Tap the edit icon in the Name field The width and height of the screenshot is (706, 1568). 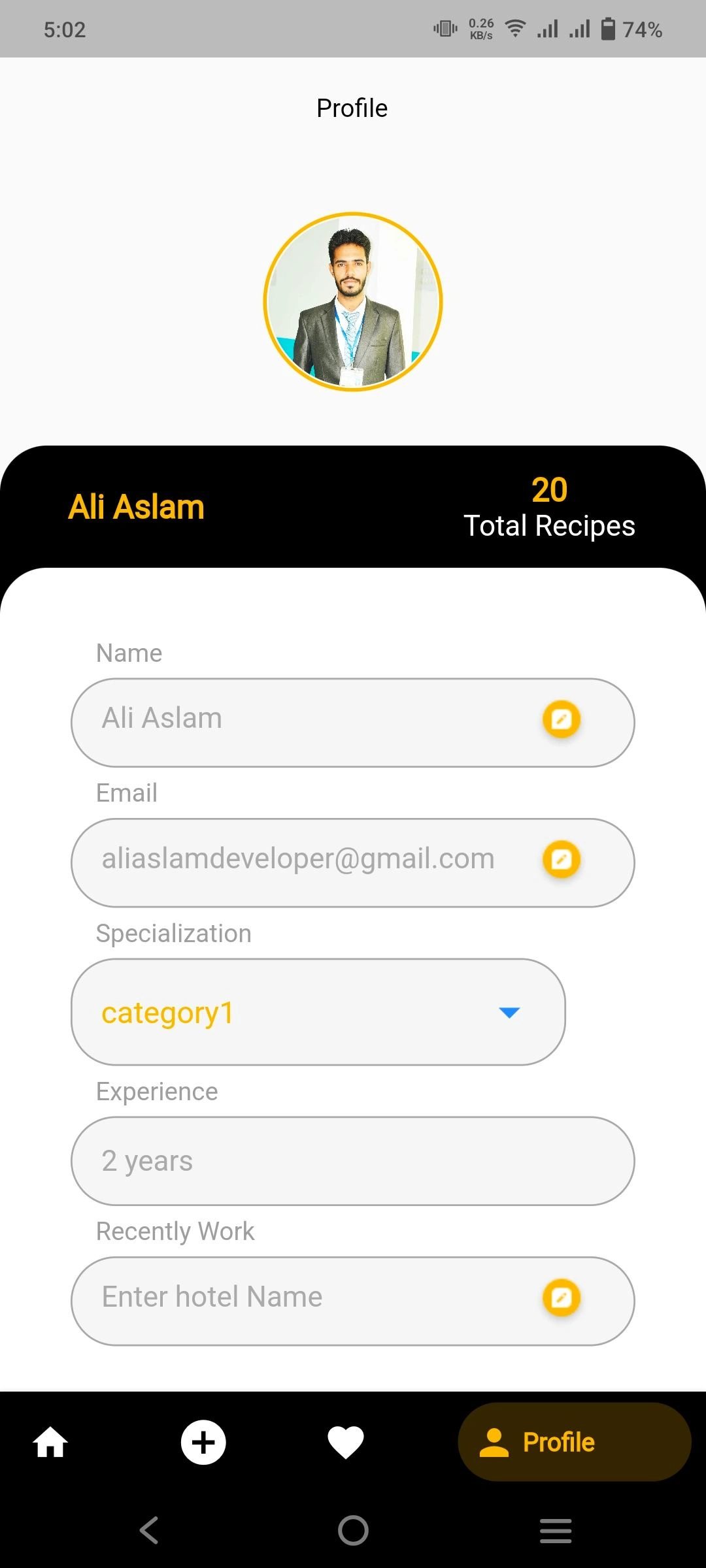562,719
